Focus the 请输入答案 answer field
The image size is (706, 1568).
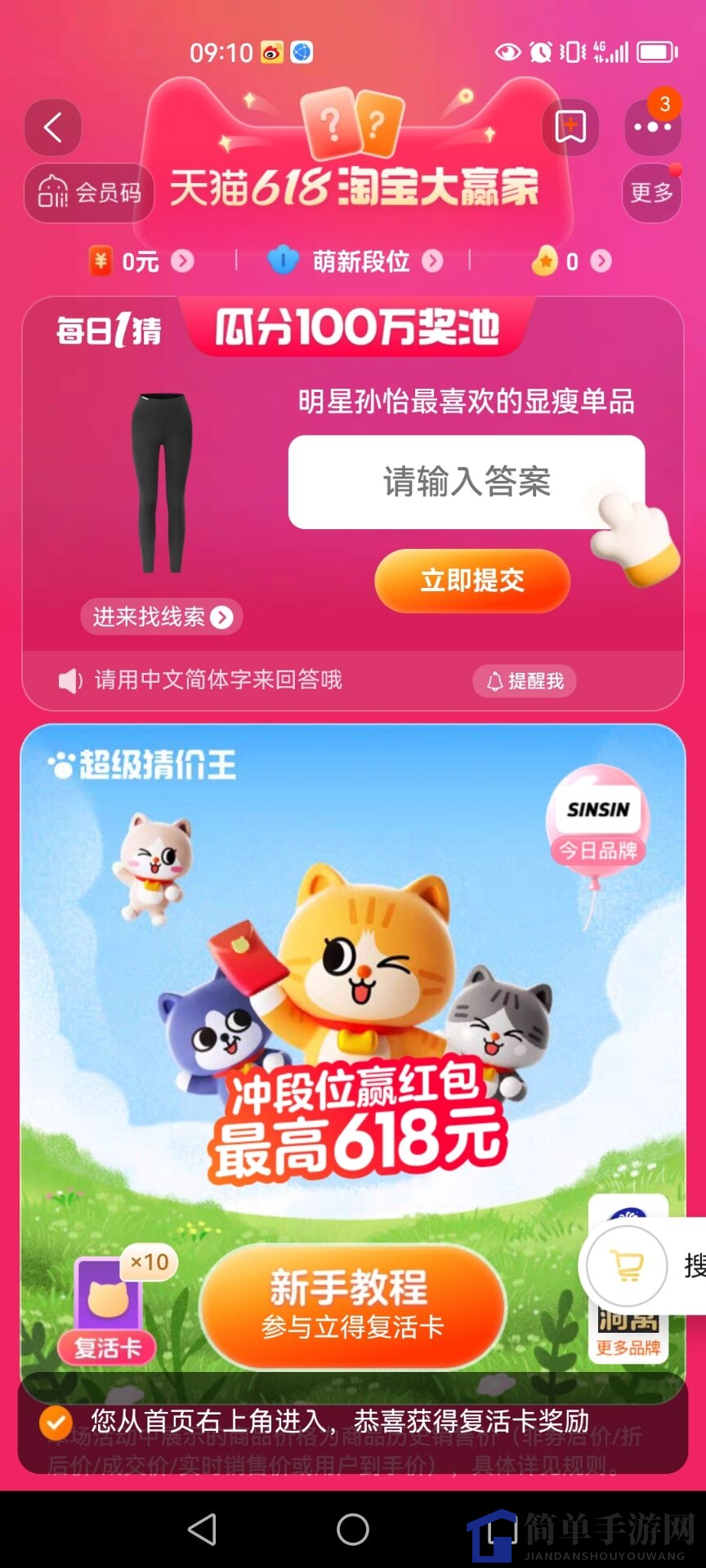(x=466, y=482)
